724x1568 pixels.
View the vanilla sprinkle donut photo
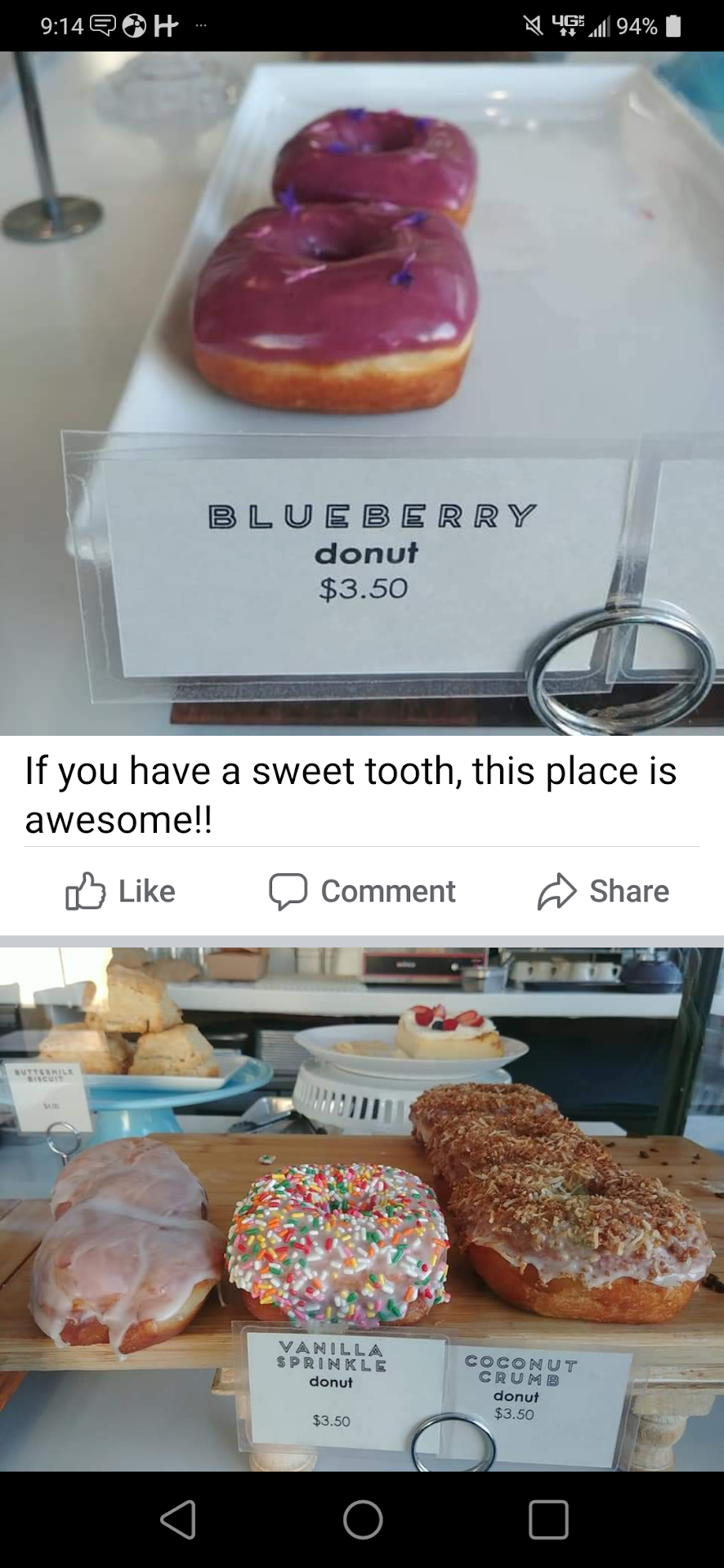click(362, 1209)
